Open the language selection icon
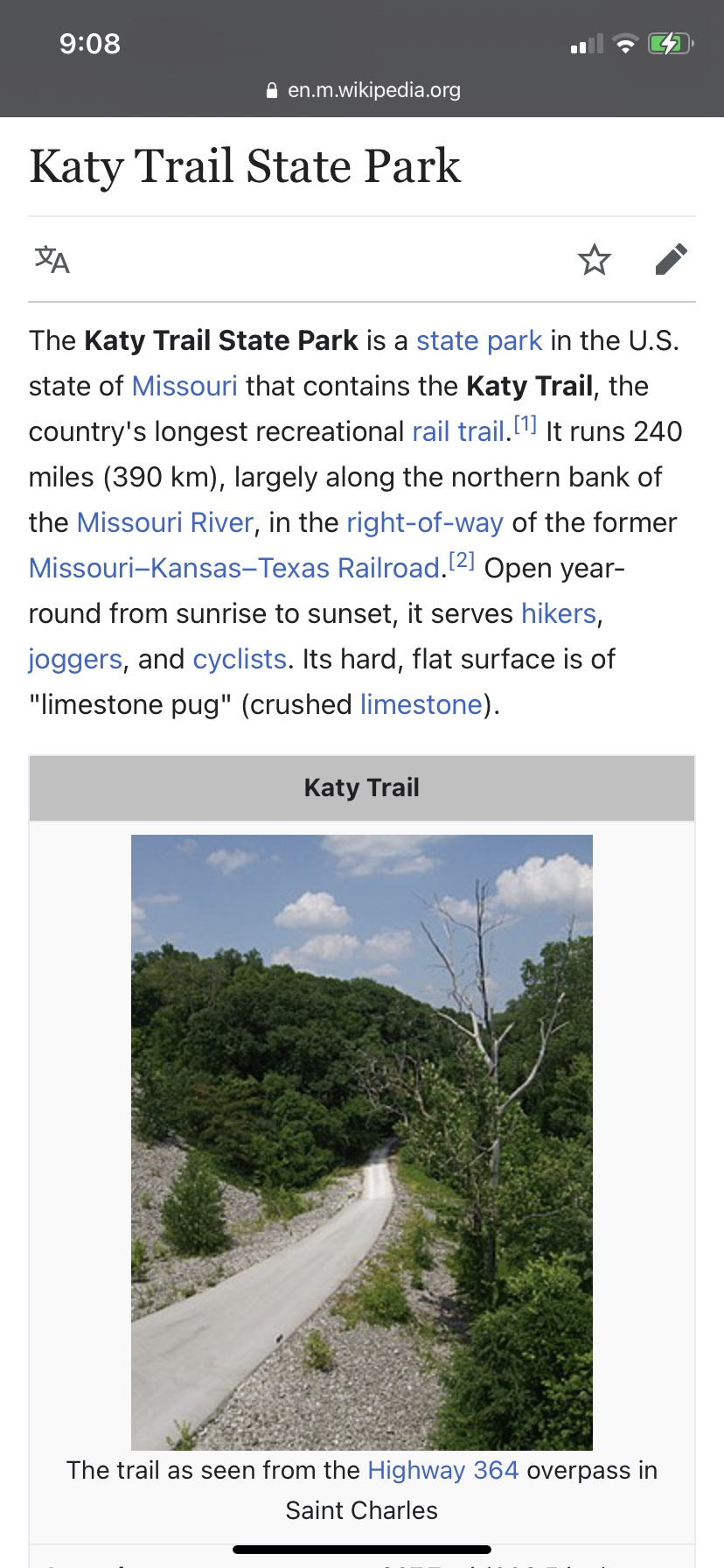Image resolution: width=724 pixels, height=1568 pixels. [52, 260]
